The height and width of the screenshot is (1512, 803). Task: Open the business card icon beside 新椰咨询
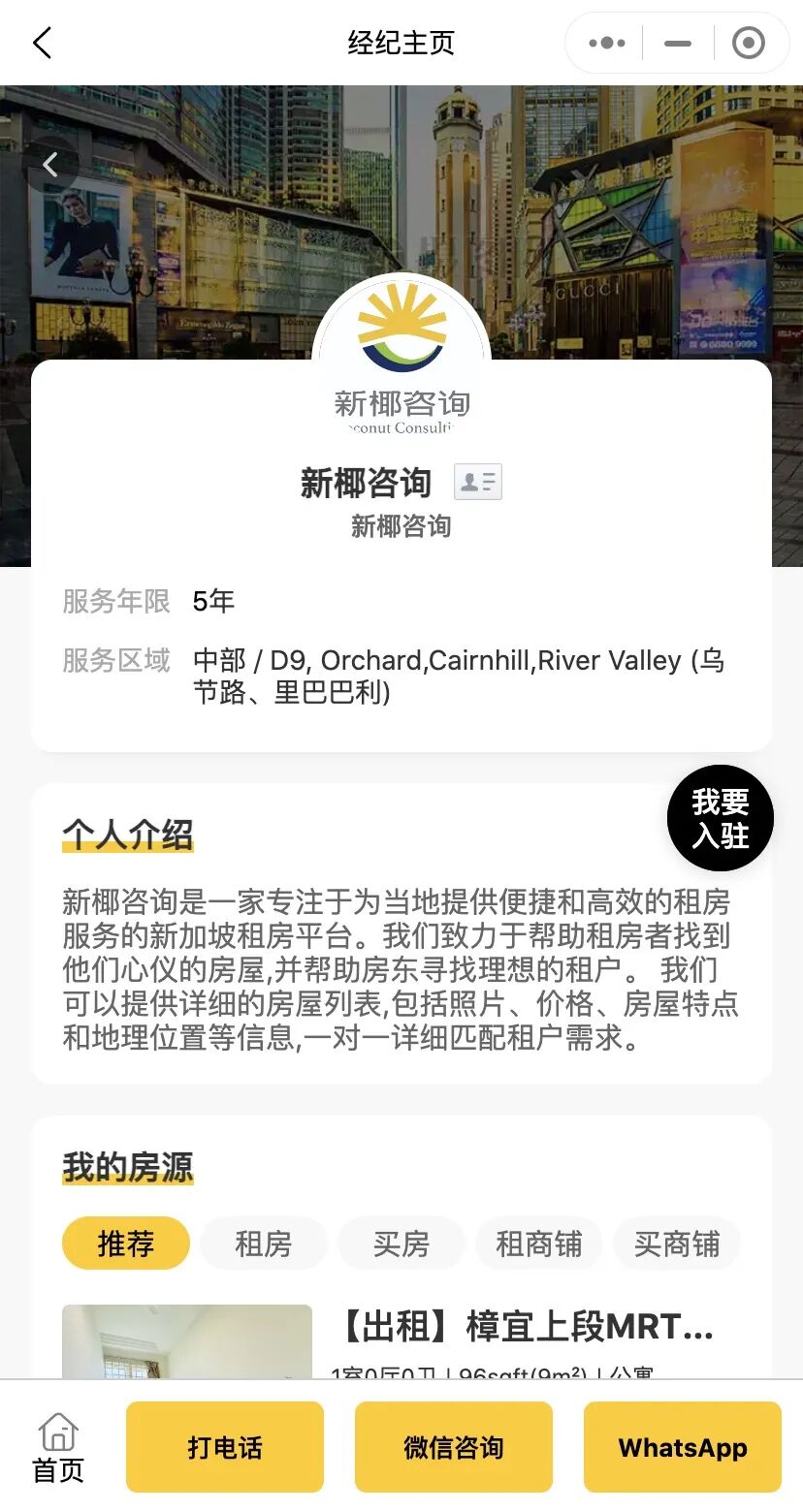point(478,482)
